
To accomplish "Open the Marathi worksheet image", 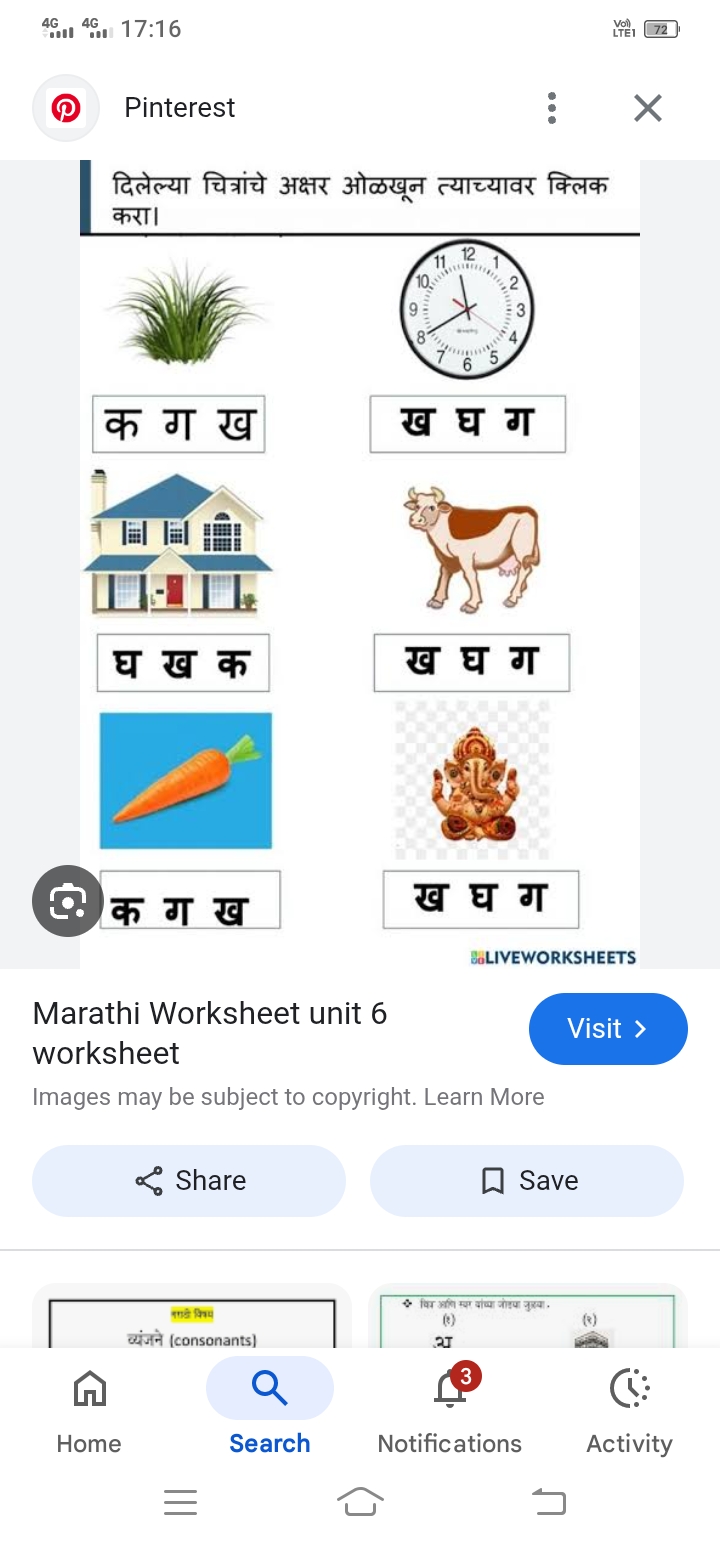I will 360,565.
